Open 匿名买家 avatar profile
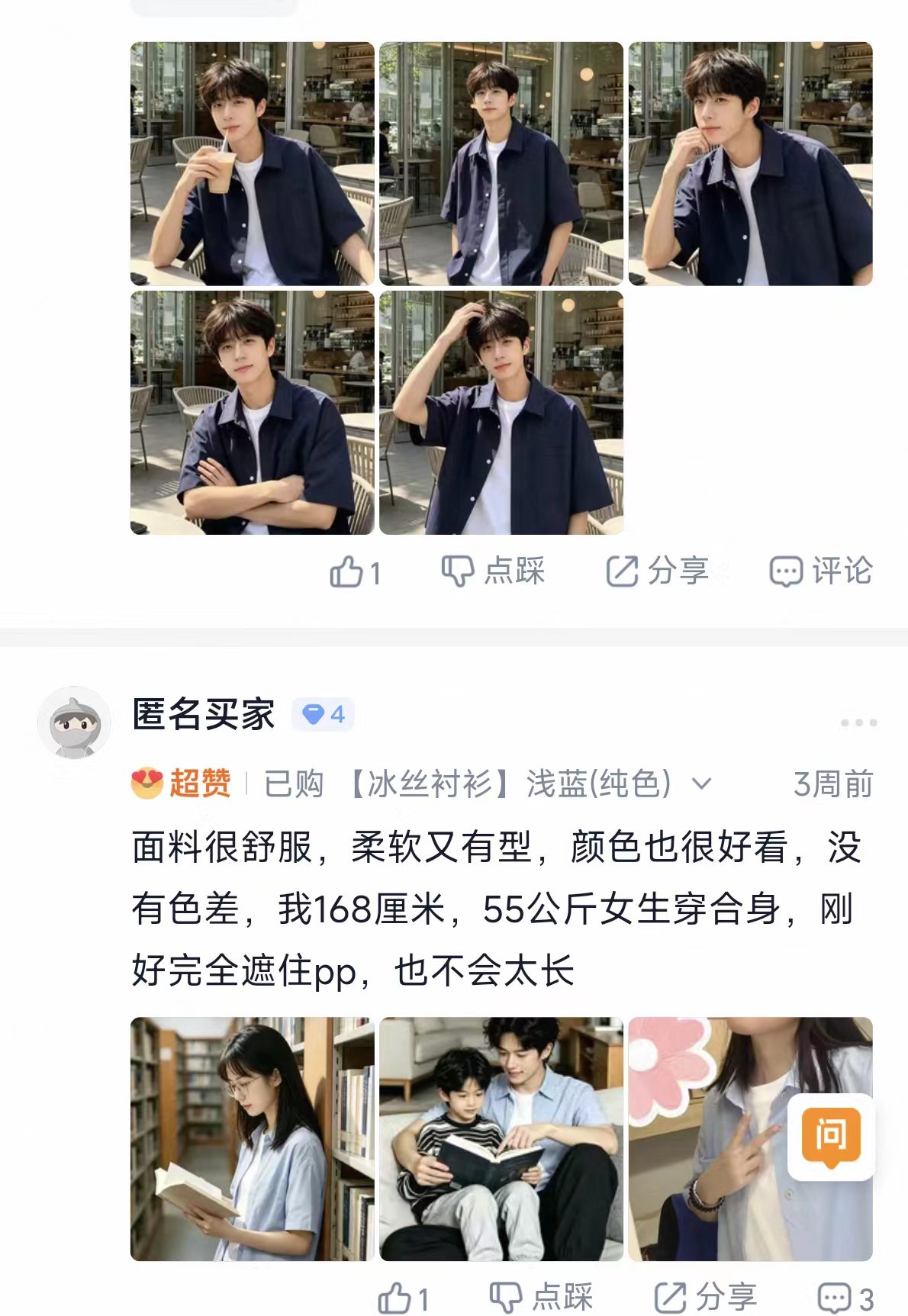 pos(74,722)
